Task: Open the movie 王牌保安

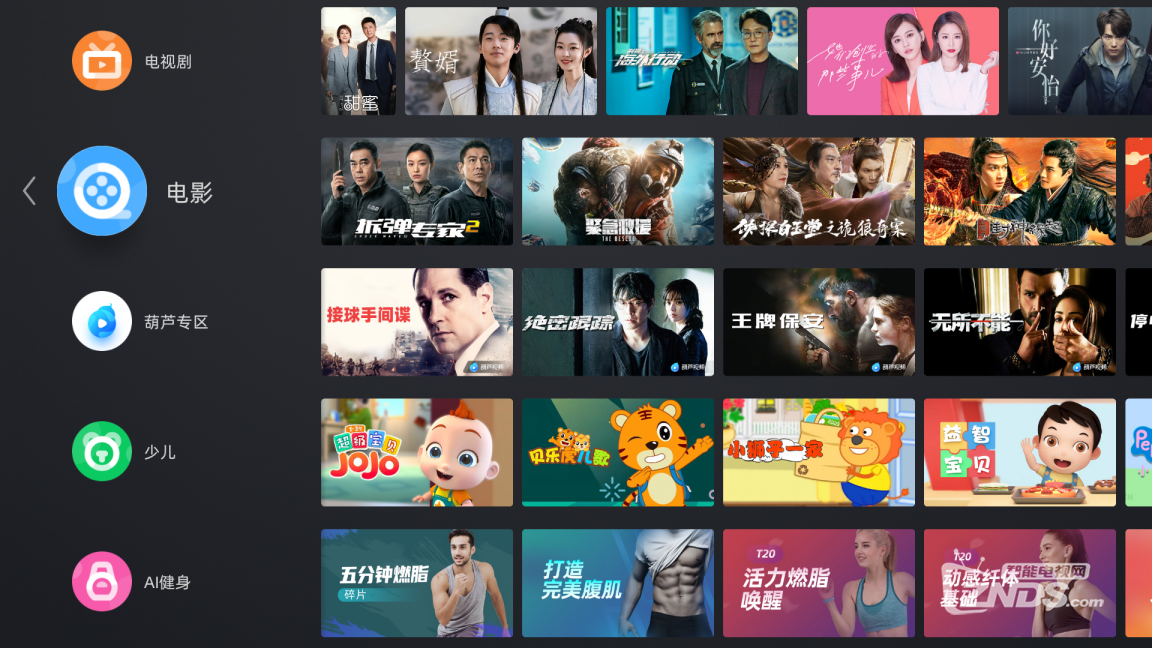Action: coord(818,321)
